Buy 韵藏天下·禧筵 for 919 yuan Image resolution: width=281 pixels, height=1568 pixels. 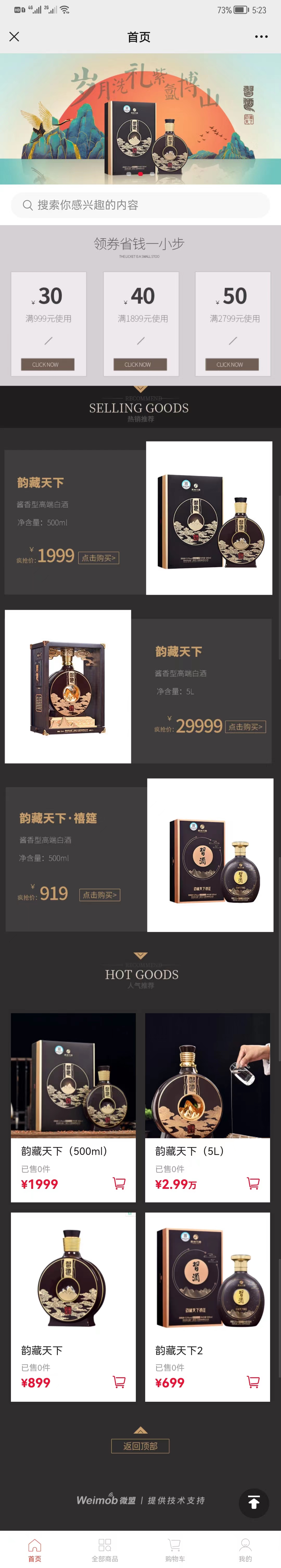pos(99,895)
